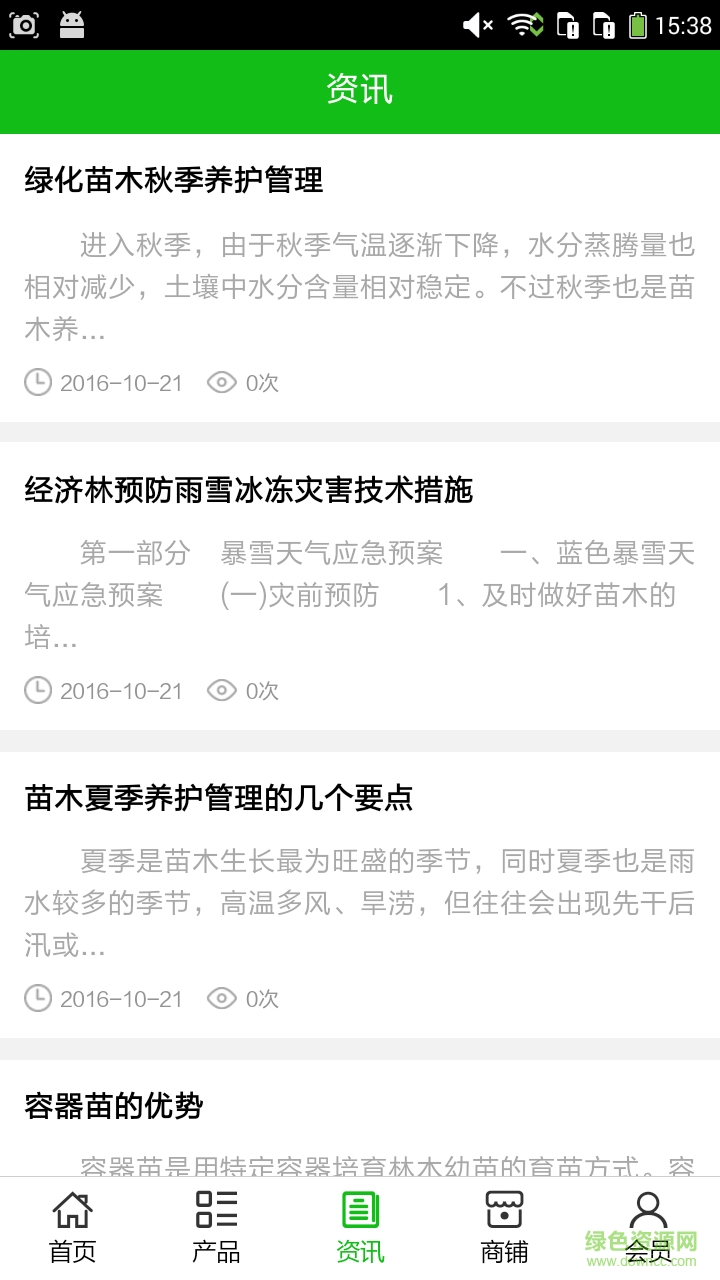The height and width of the screenshot is (1280, 720).
Task: Click the eye icon under the 苗木夏季 article
Action: (222, 998)
